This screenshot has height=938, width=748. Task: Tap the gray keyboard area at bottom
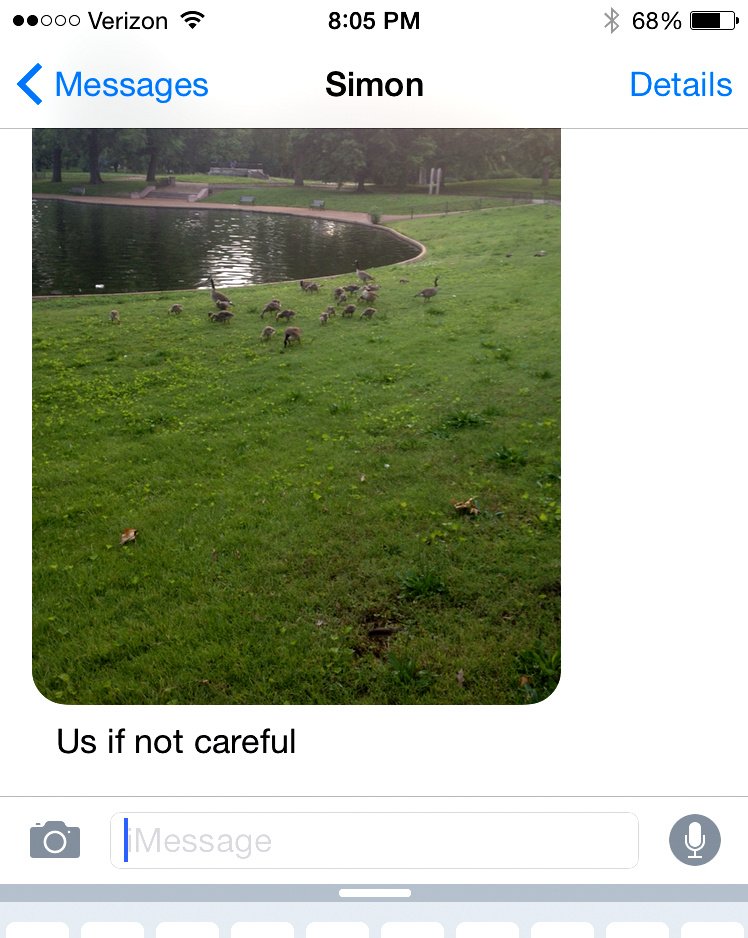pyautogui.click(x=374, y=925)
